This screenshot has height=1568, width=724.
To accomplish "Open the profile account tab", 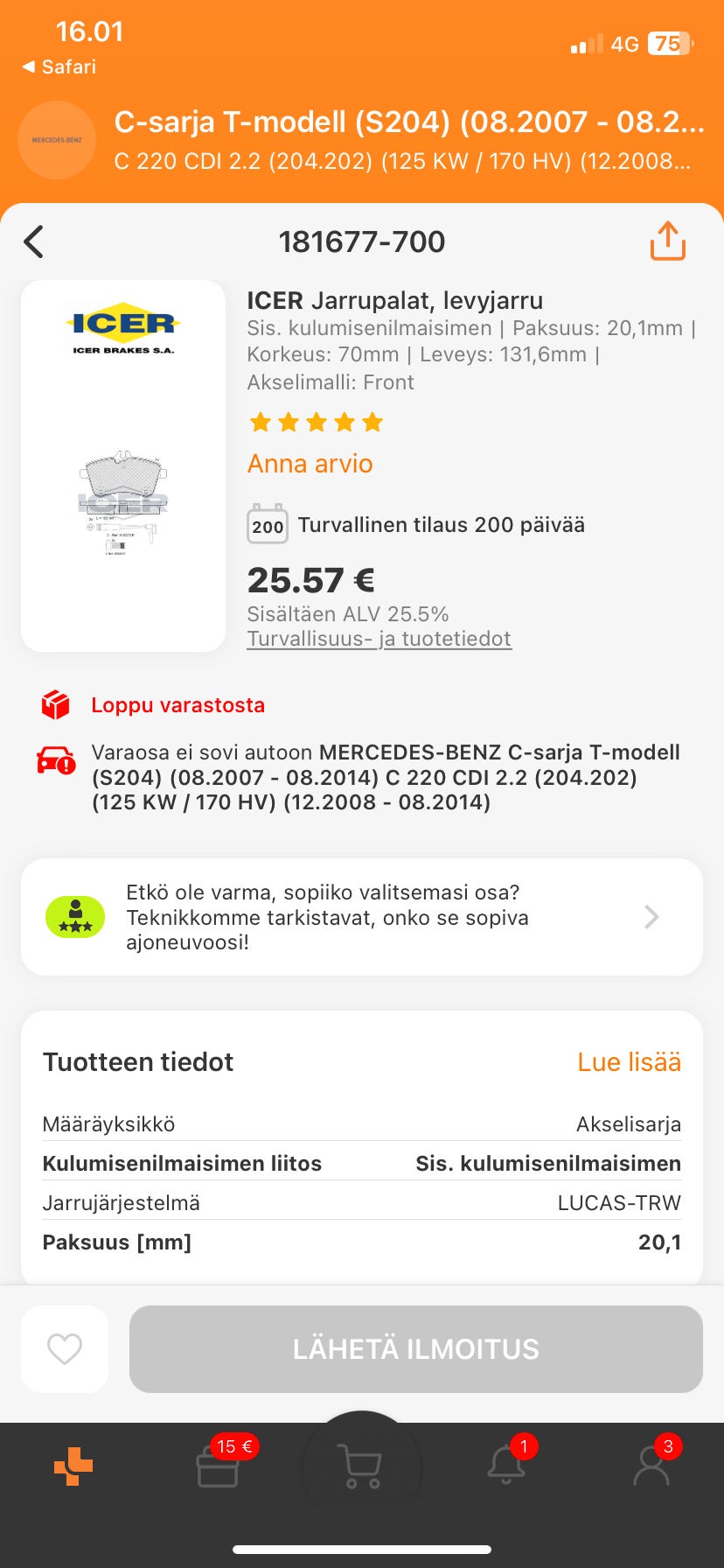I will [x=651, y=1466].
